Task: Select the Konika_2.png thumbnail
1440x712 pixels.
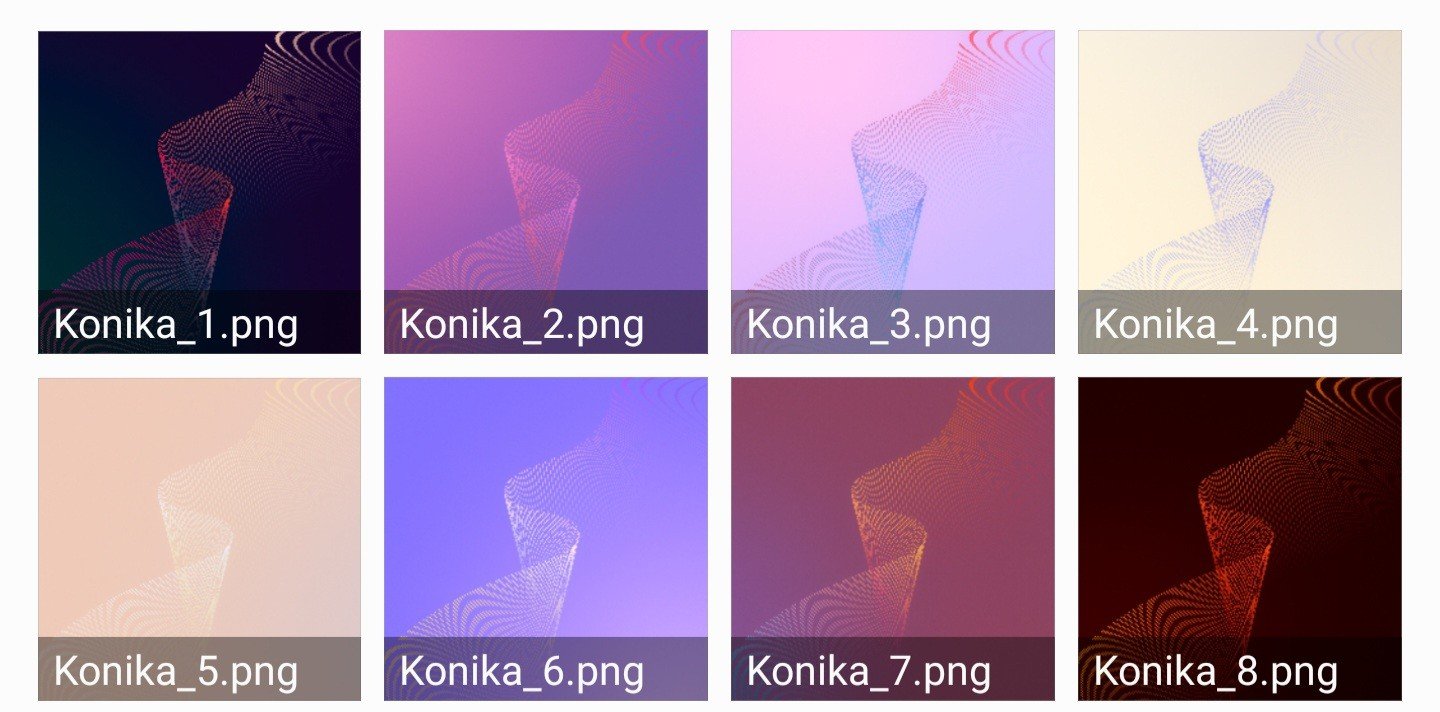Action: pyautogui.click(x=545, y=192)
